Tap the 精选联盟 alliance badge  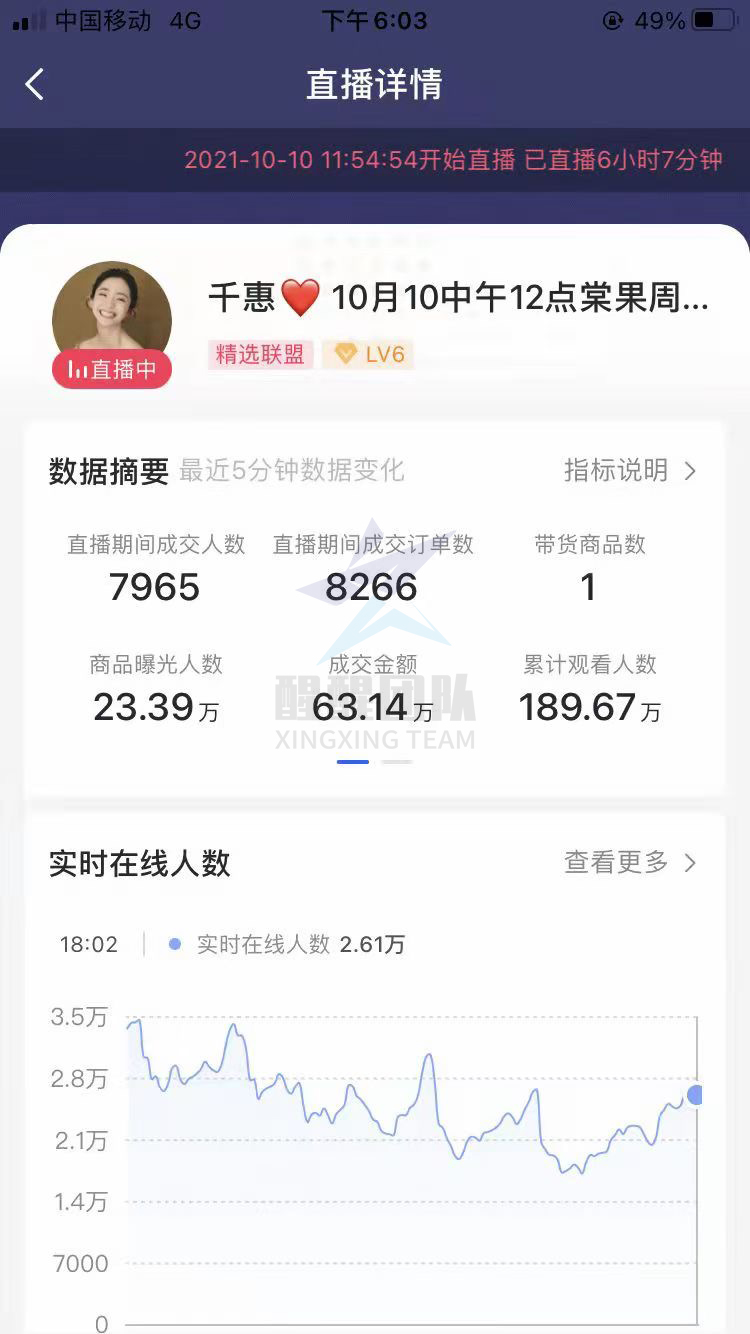(x=260, y=355)
